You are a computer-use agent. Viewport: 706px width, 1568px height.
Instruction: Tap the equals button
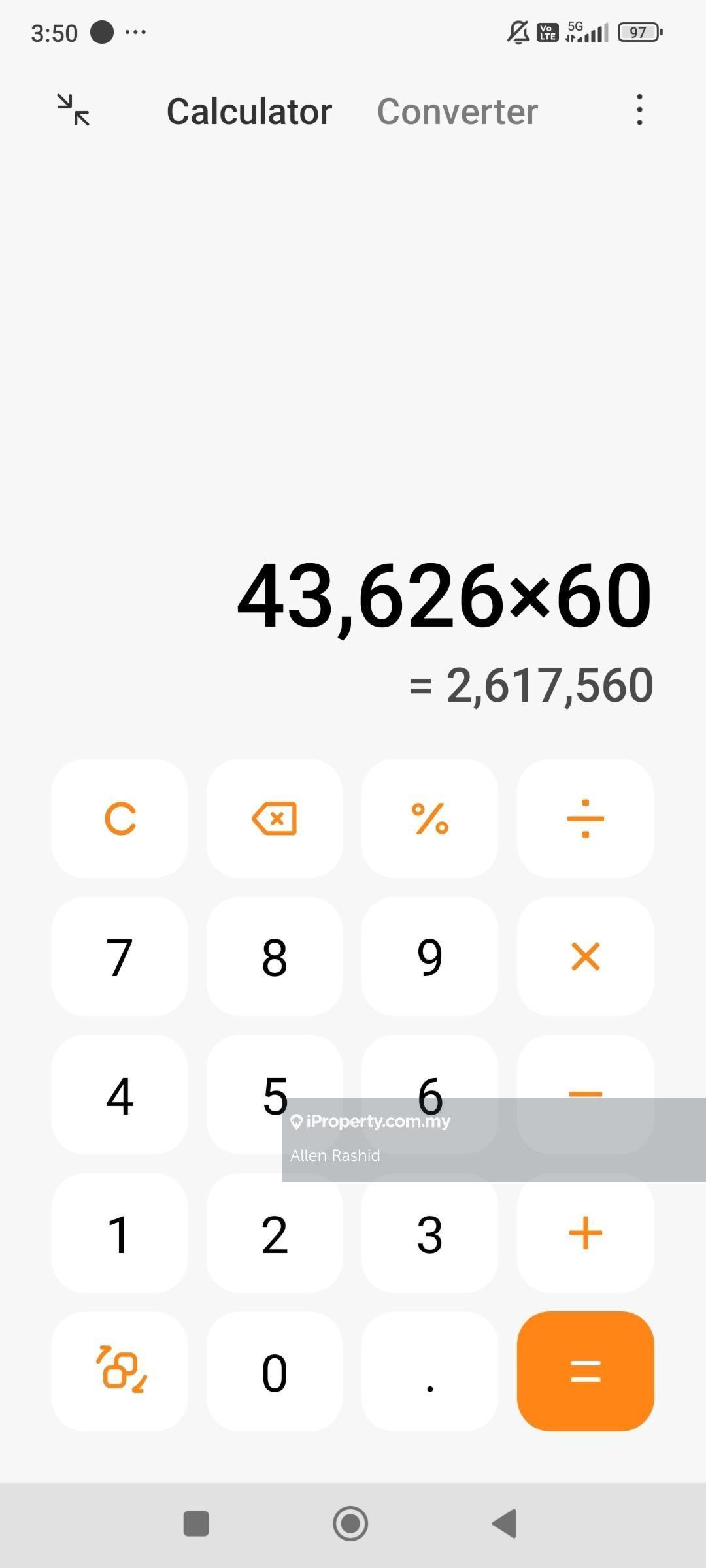(x=585, y=1371)
